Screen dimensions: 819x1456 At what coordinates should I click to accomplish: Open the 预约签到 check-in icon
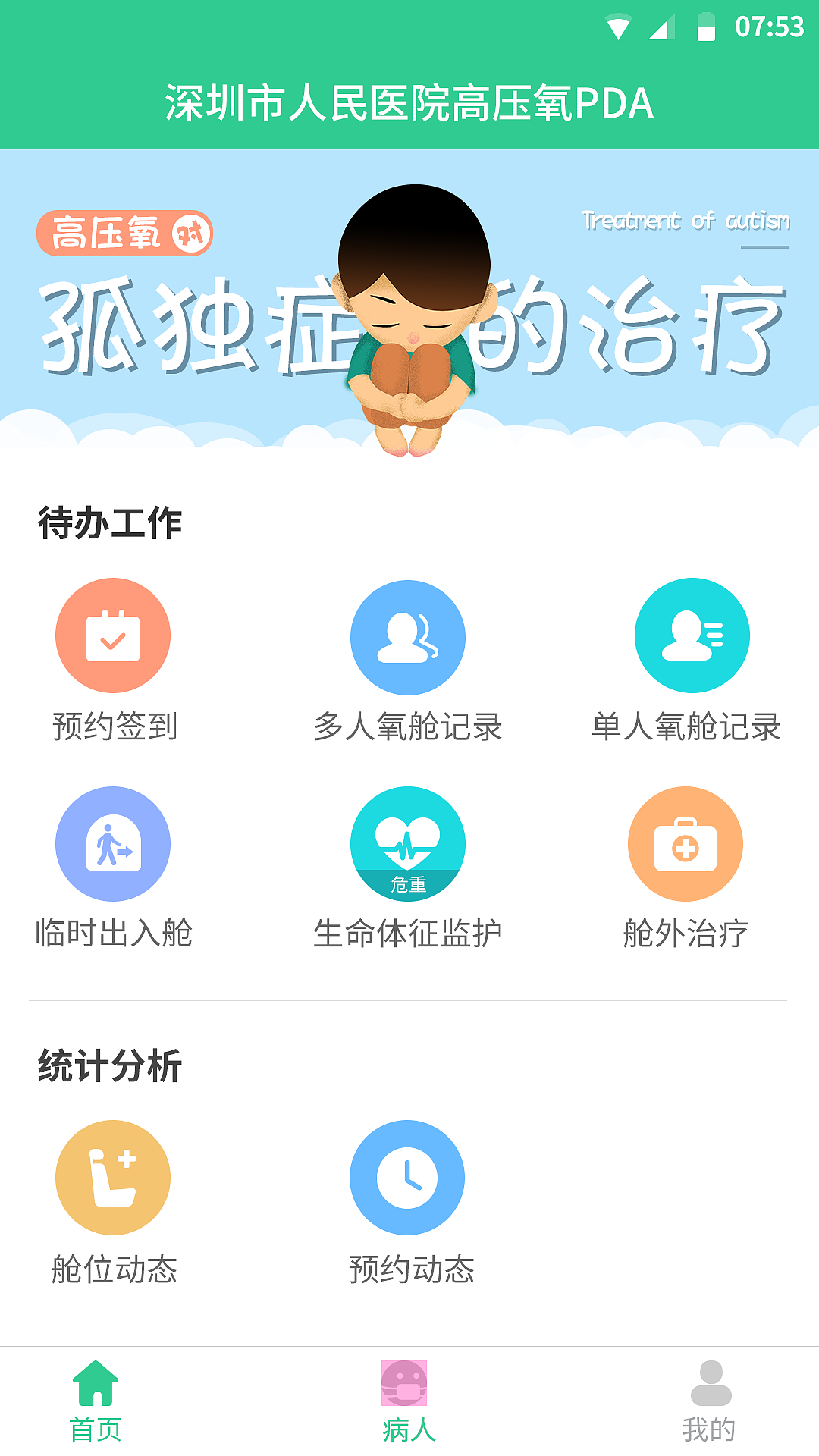[x=112, y=635]
